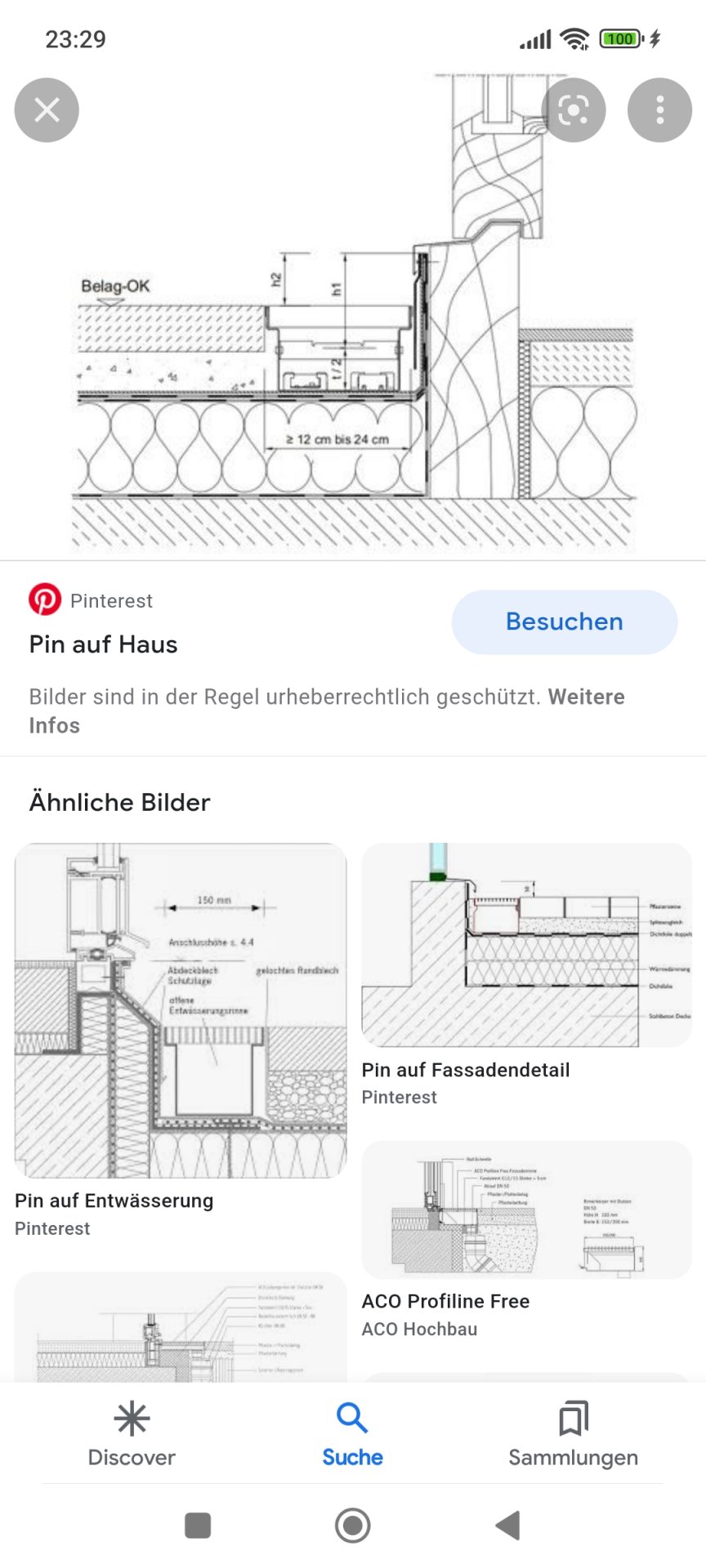Go back with the system back button
Viewport: 706px width, 1568px height.
coord(507,1525)
